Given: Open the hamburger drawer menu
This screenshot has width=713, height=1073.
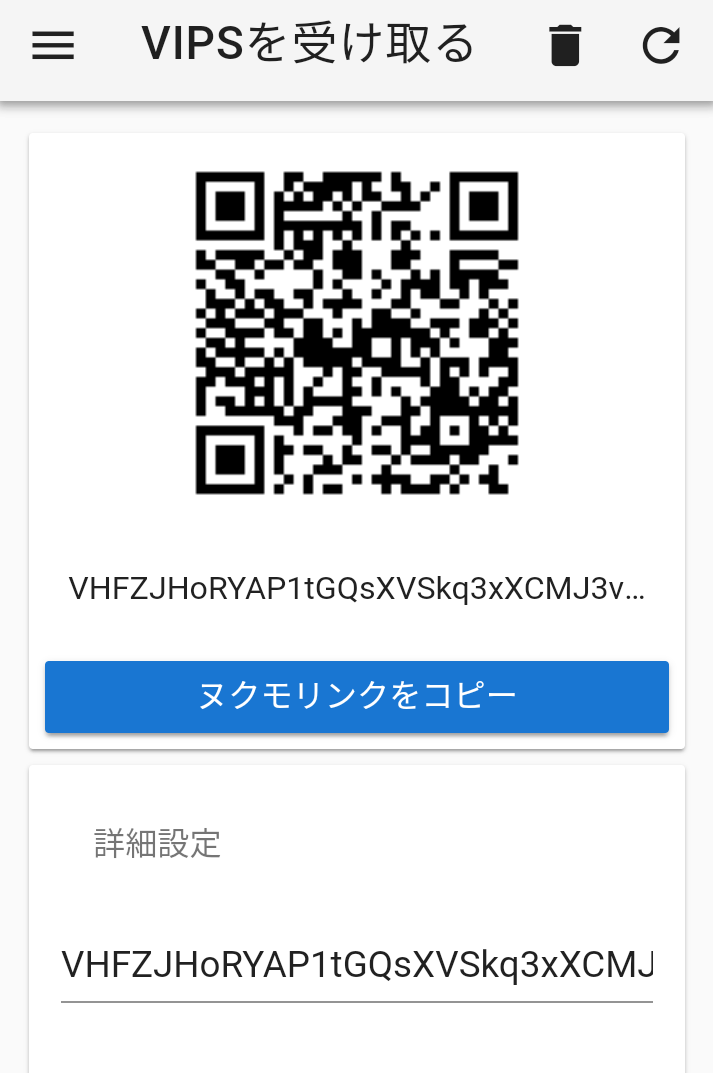Looking at the screenshot, I should [x=53, y=46].
